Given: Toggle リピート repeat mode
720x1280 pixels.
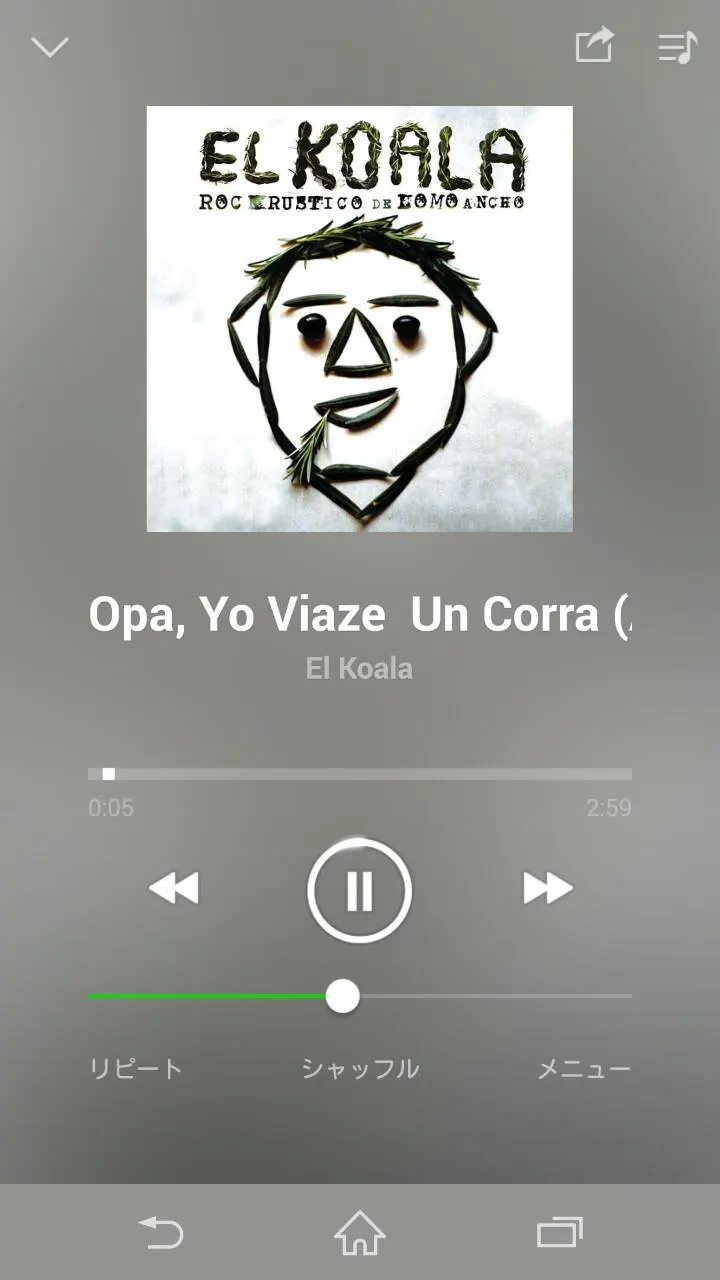Looking at the screenshot, I should click(135, 1068).
